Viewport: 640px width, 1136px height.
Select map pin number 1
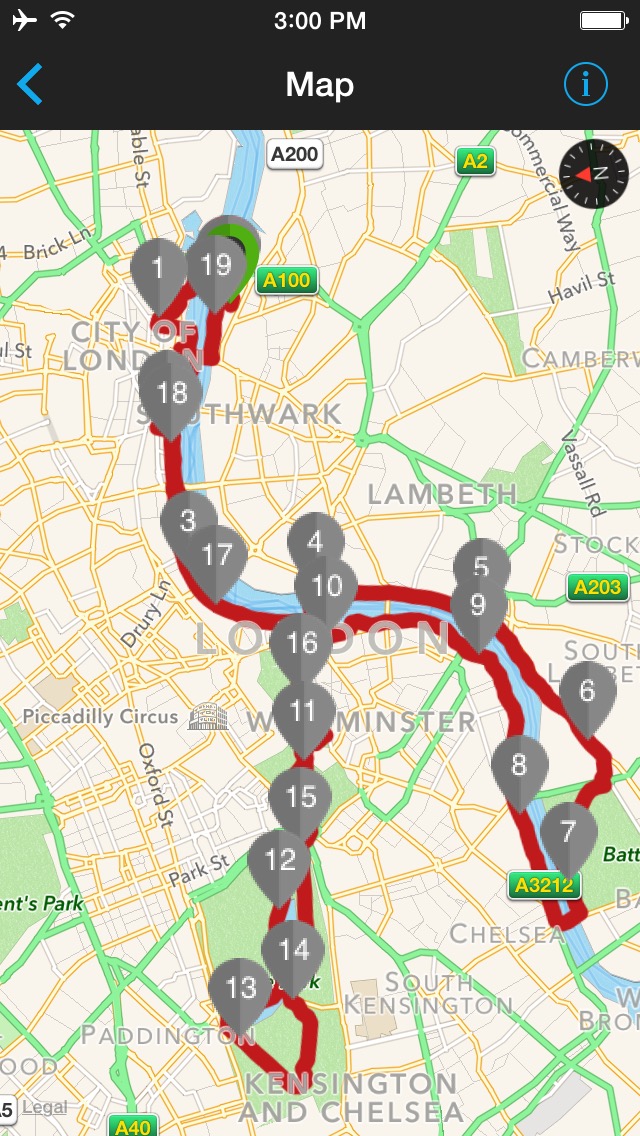coord(158,268)
